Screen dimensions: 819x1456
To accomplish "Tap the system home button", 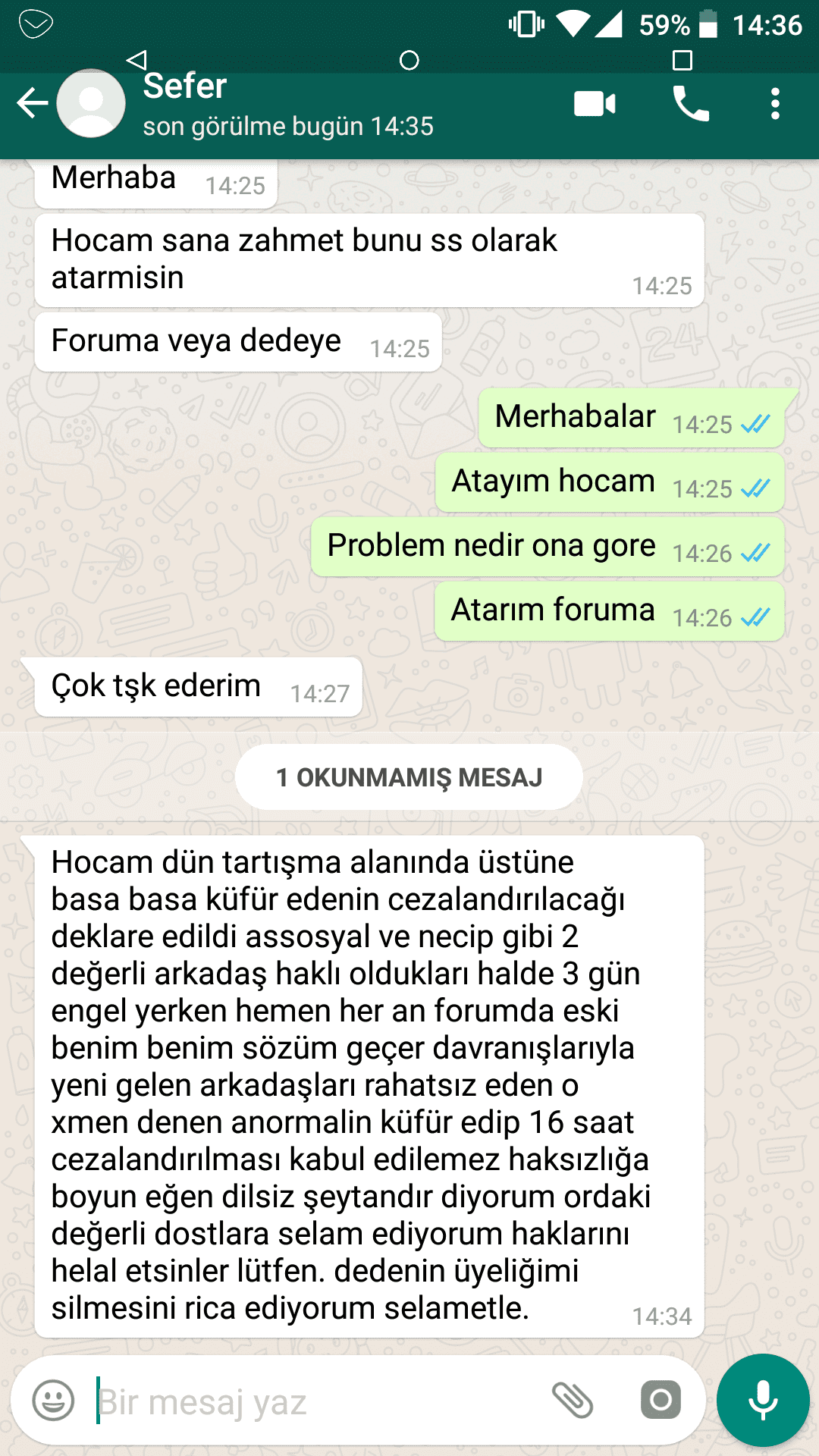I will [409, 61].
